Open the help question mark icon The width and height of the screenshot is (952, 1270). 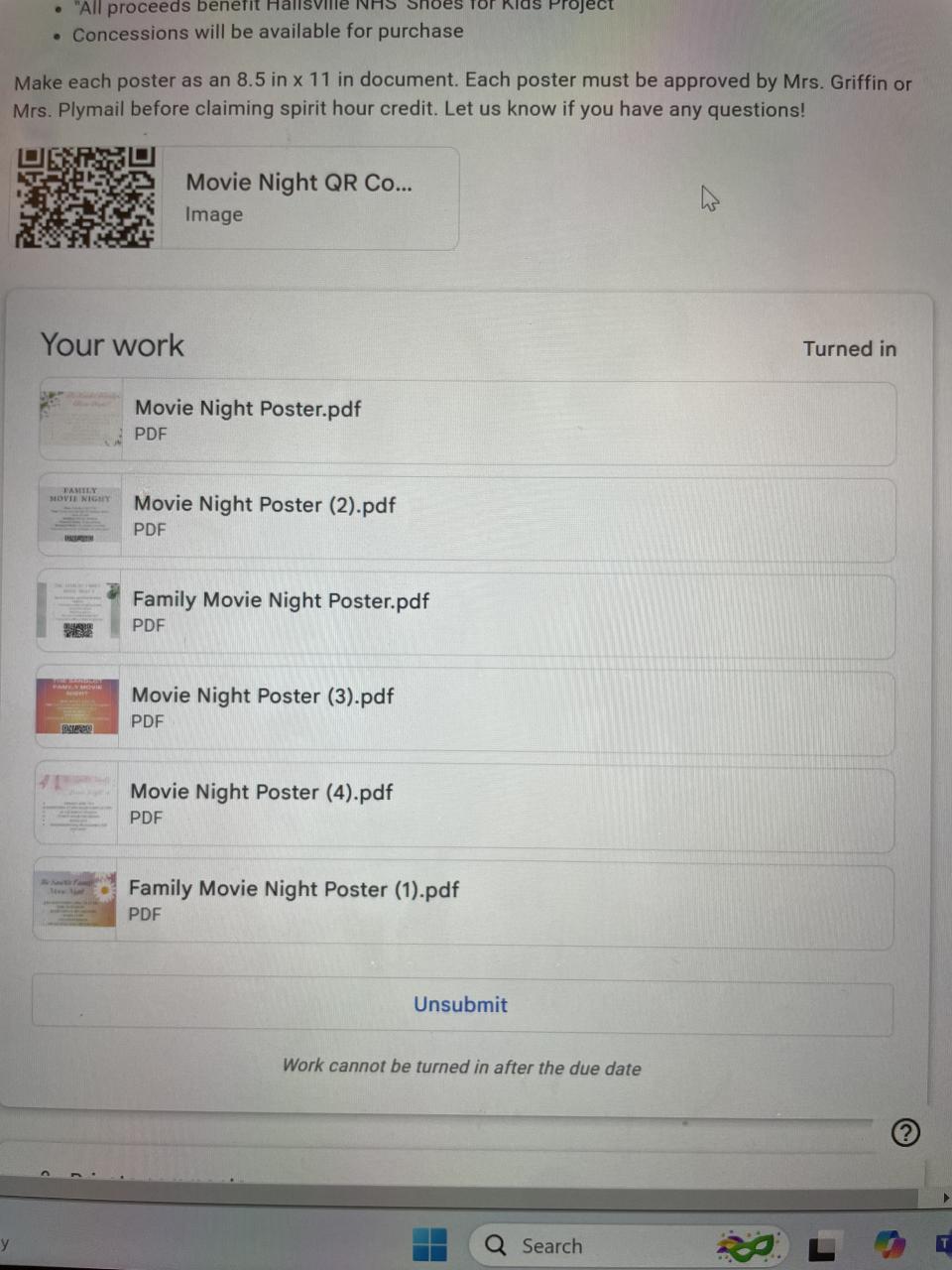pyautogui.click(x=904, y=1132)
